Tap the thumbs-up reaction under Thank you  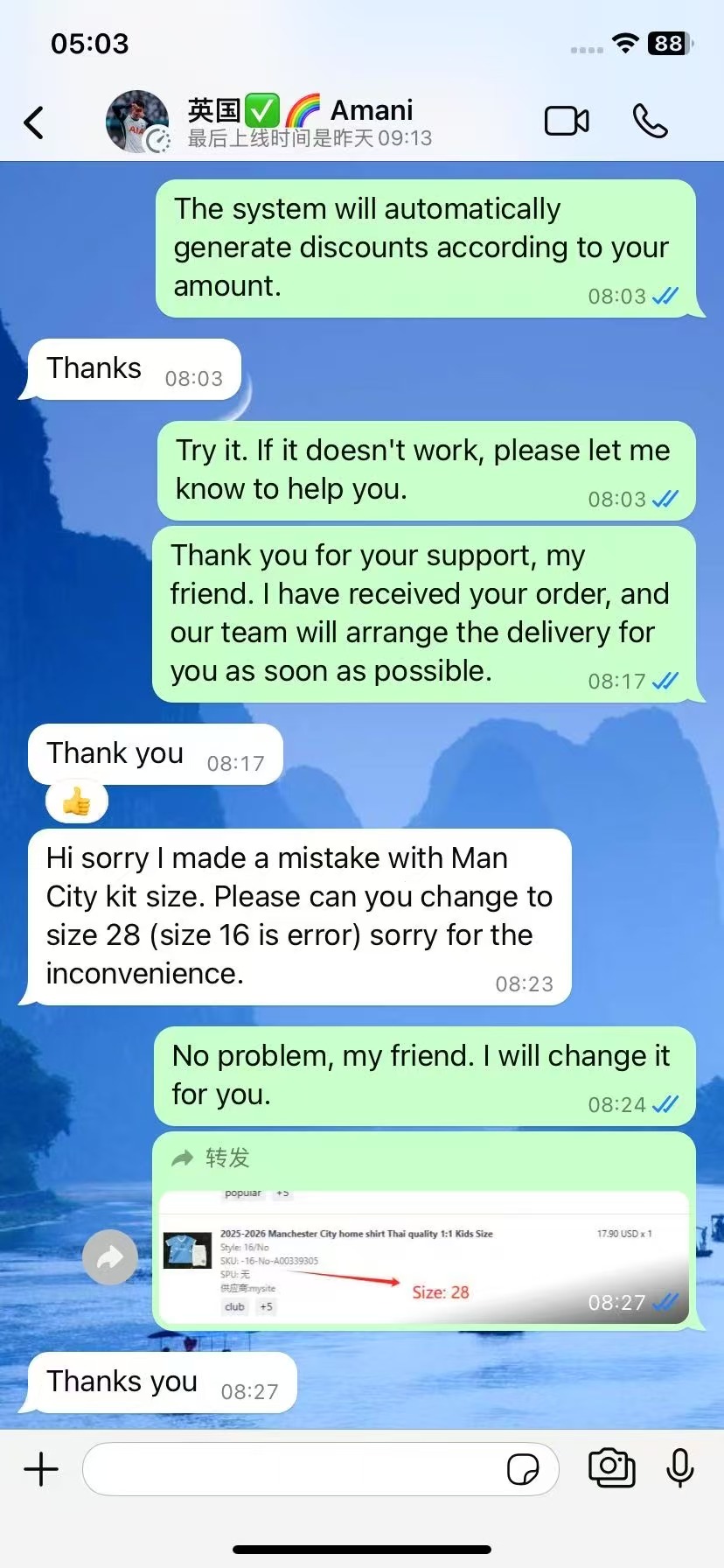click(77, 801)
